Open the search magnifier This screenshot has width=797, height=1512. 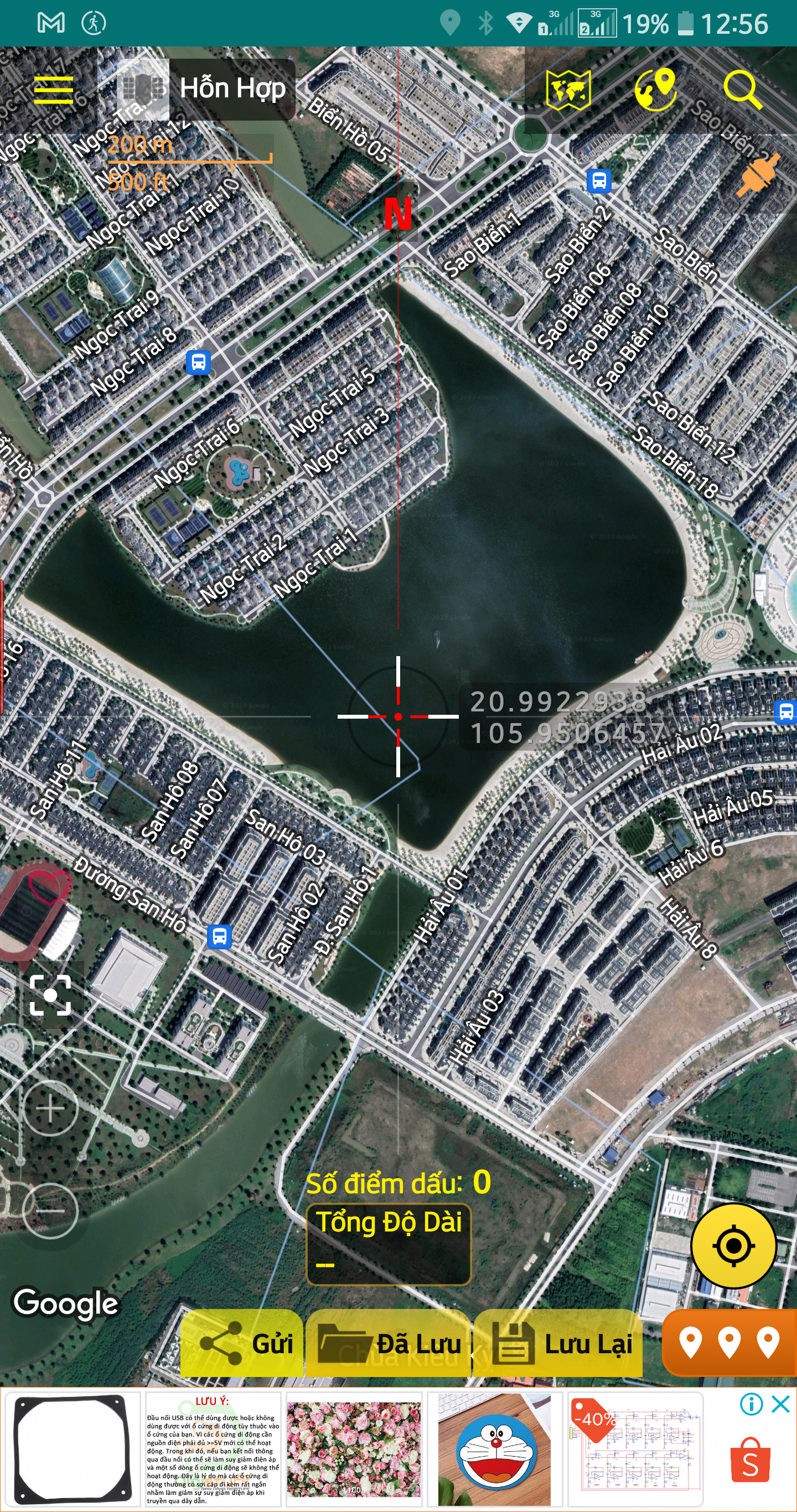(743, 90)
